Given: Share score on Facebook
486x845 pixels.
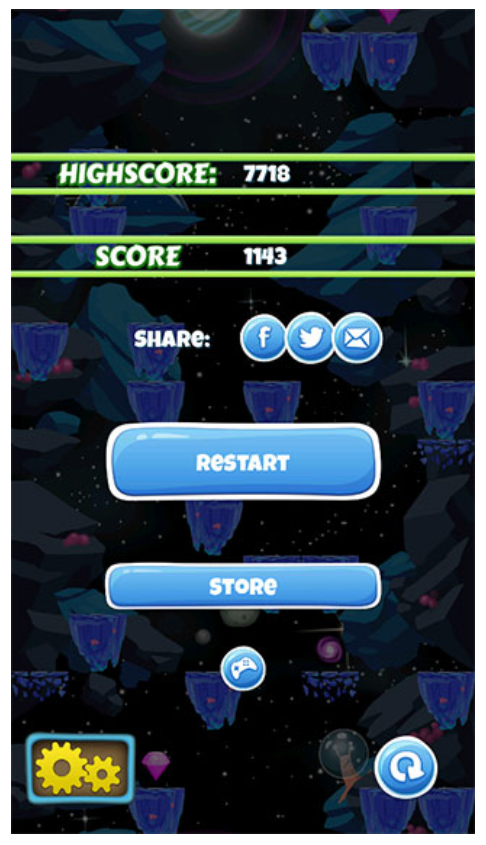Looking at the screenshot, I should 263,338.
